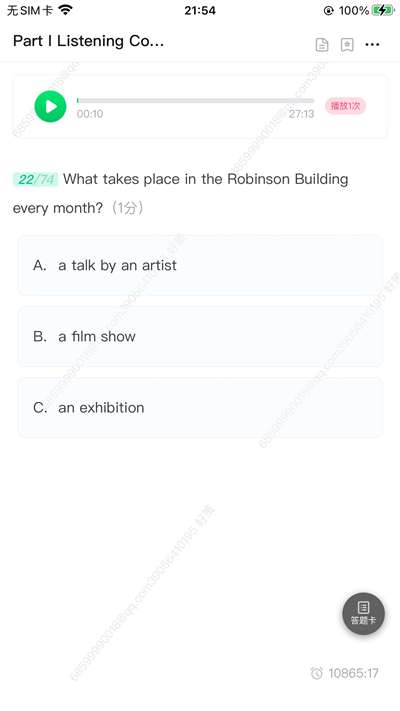The width and height of the screenshot is (400, 711).
Task: Open the 答题卡 answer sheet button
Action: click(363, 614)
